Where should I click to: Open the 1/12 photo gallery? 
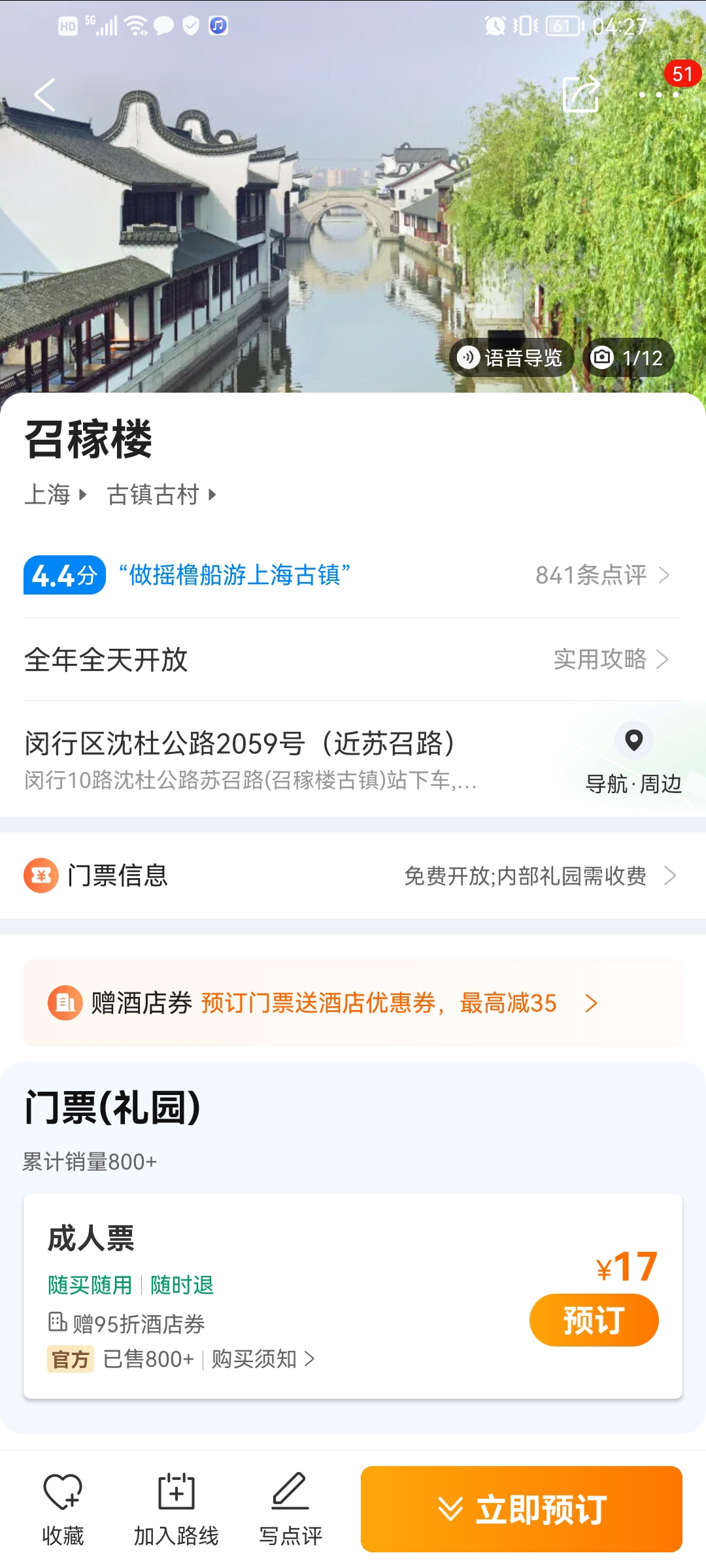pyautogui.click(x=628, y=357)
